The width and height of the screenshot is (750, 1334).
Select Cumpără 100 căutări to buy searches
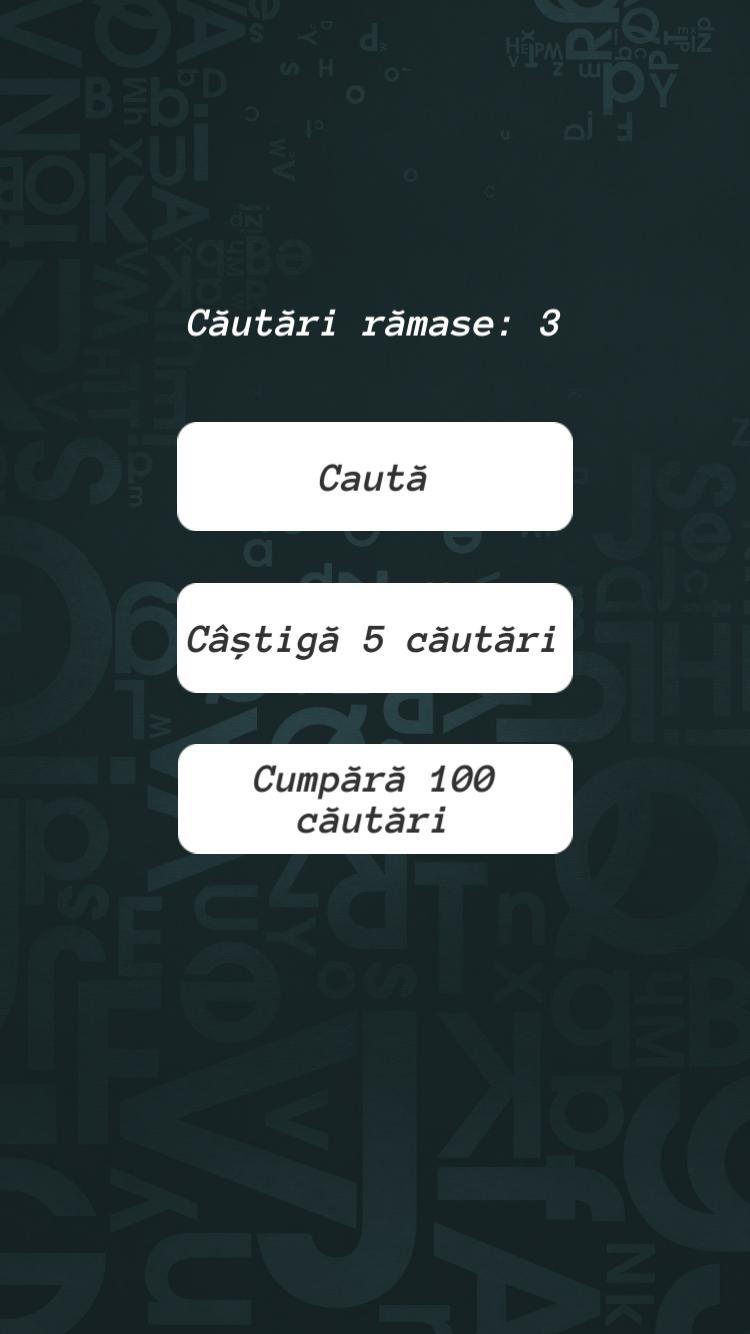tap(375, 797)
